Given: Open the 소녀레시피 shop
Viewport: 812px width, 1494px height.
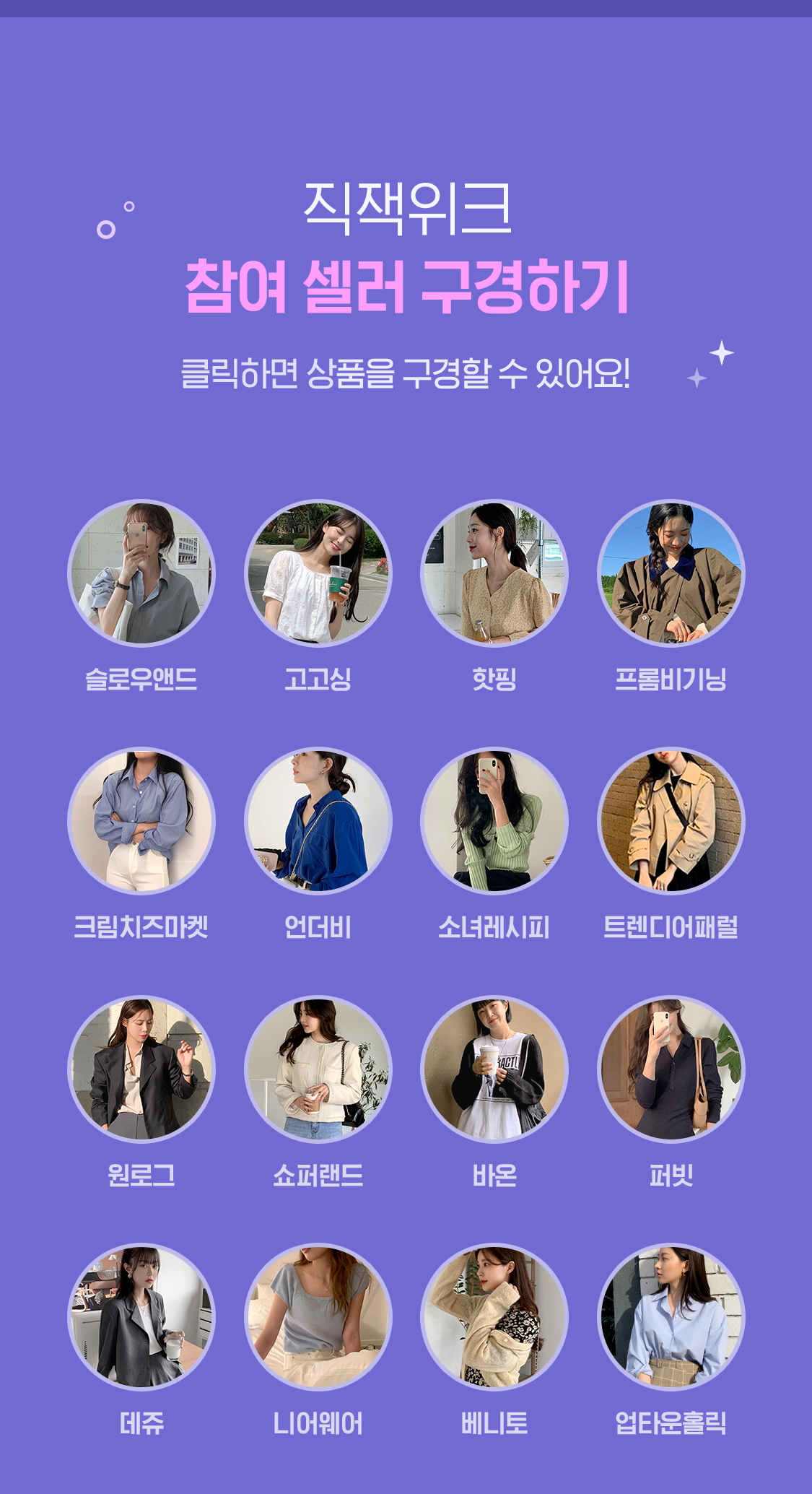Looking at the screenshot, I should 494,821.
